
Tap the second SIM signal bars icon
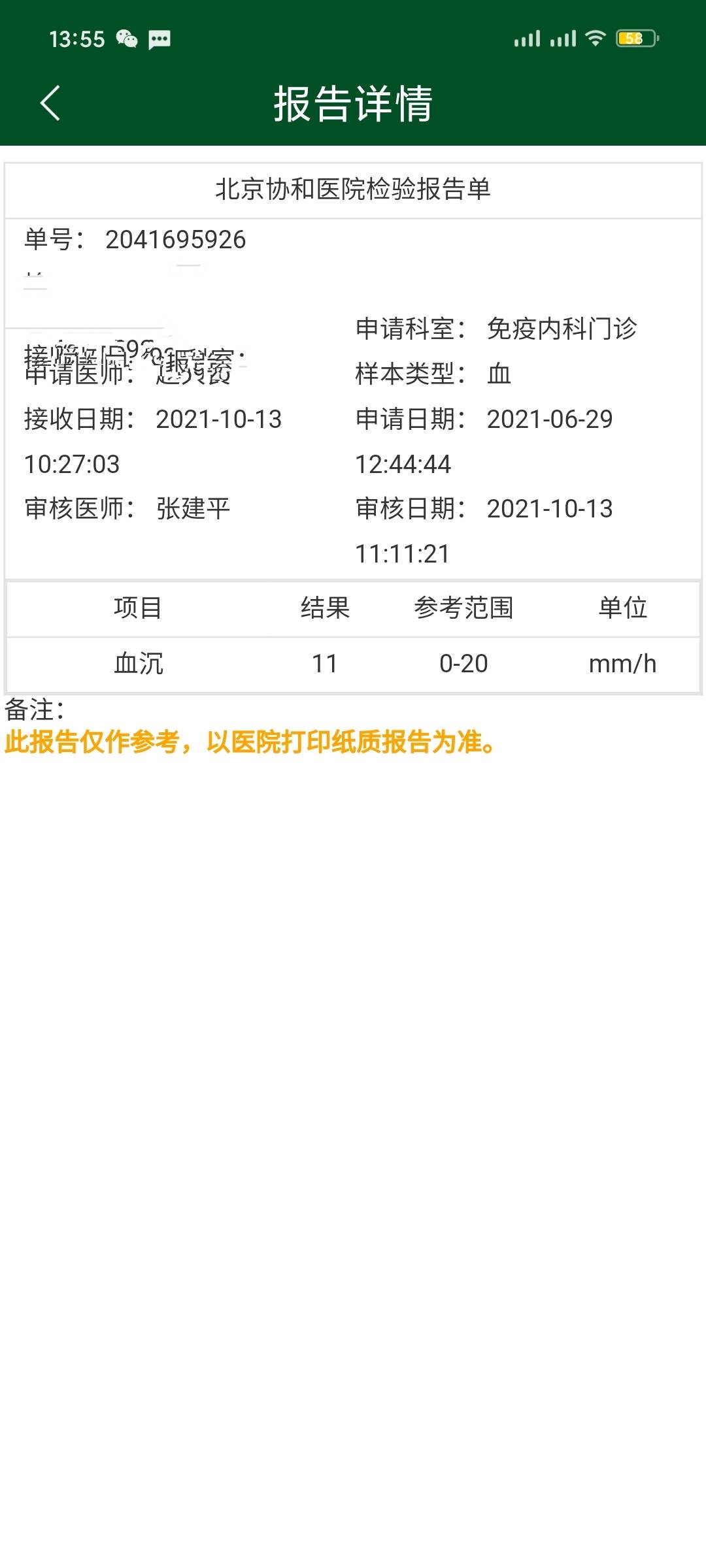(x=563, y=39)
